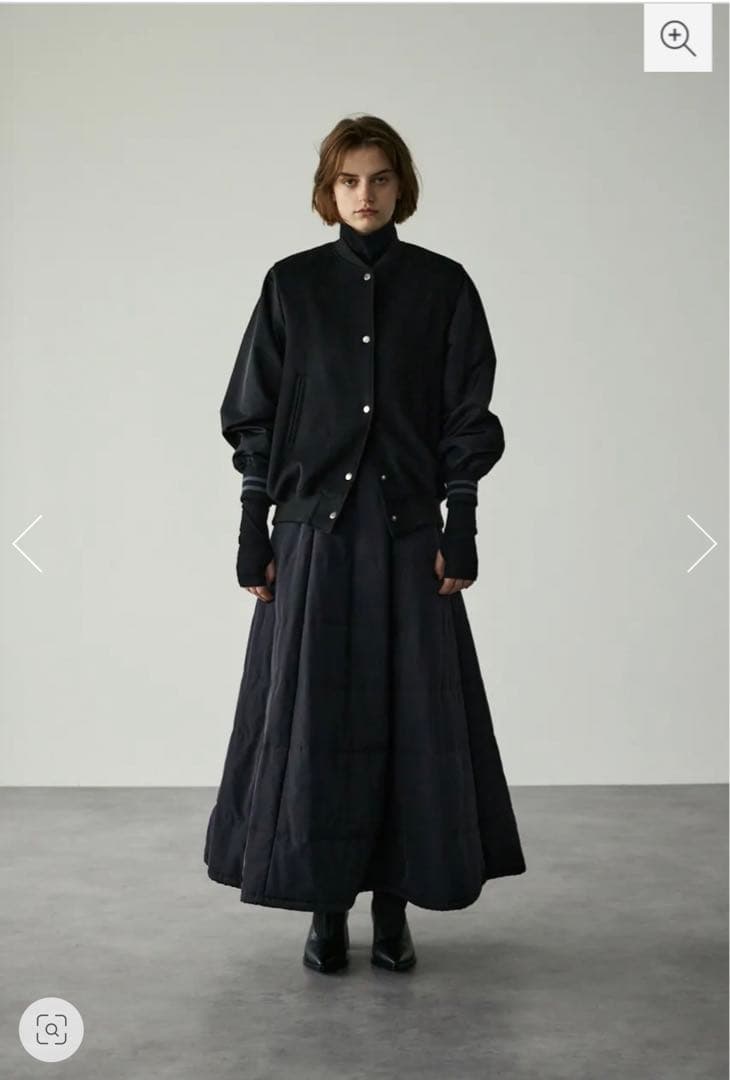The height and width of the screenshot is (1080, 730).
Task: Open the visual image search icon
Action: (51, 1029)
